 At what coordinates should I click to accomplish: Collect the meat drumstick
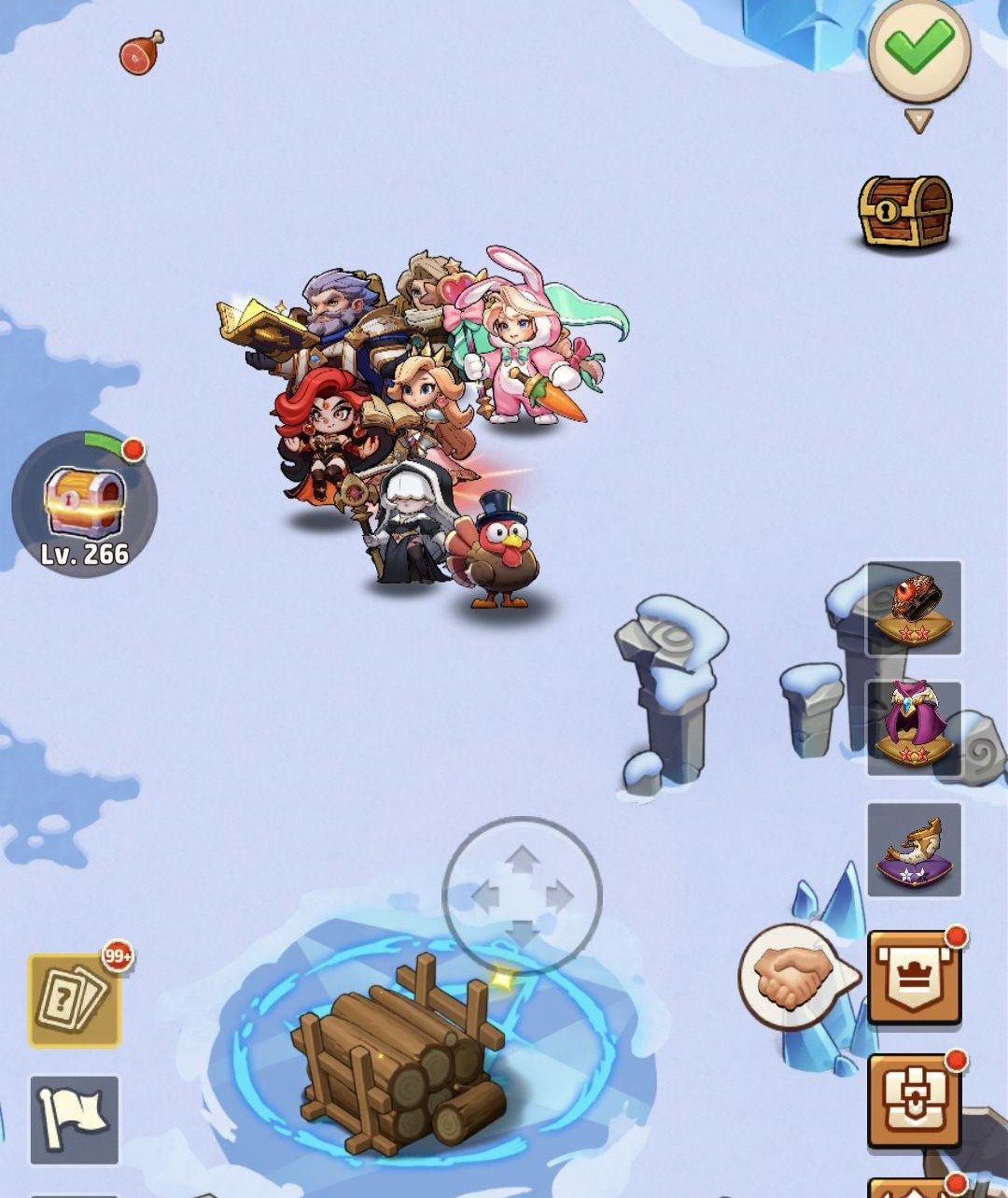(141, 52)
